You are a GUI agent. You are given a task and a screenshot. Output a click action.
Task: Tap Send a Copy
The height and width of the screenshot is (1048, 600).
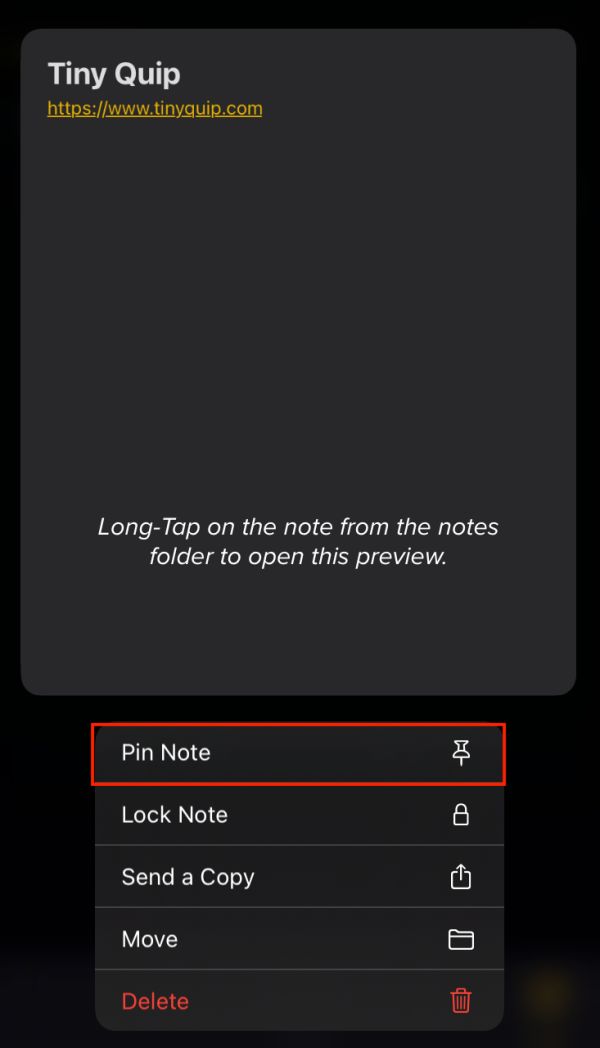pos(299,876)
